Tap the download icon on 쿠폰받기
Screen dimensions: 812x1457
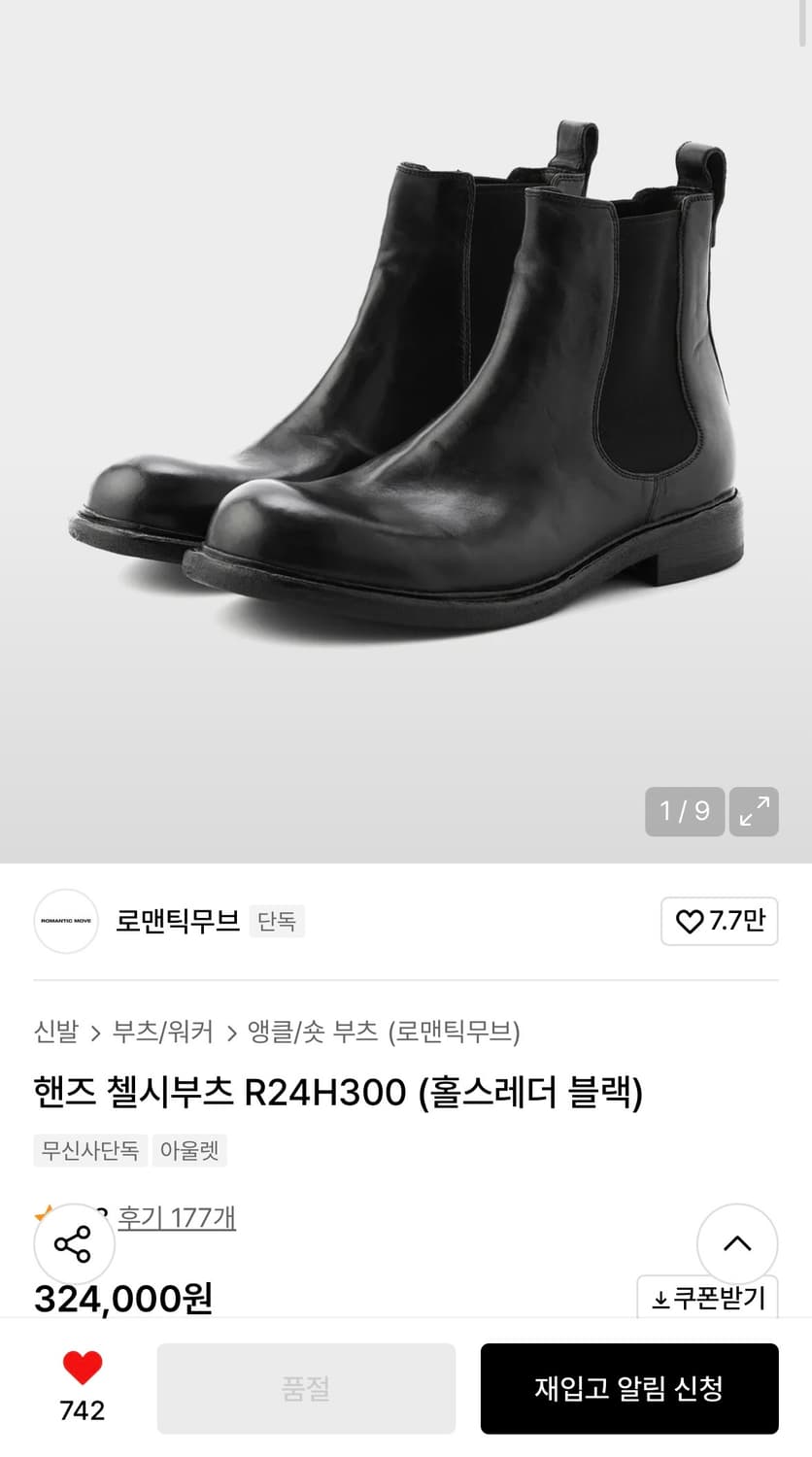point(663,1296)
